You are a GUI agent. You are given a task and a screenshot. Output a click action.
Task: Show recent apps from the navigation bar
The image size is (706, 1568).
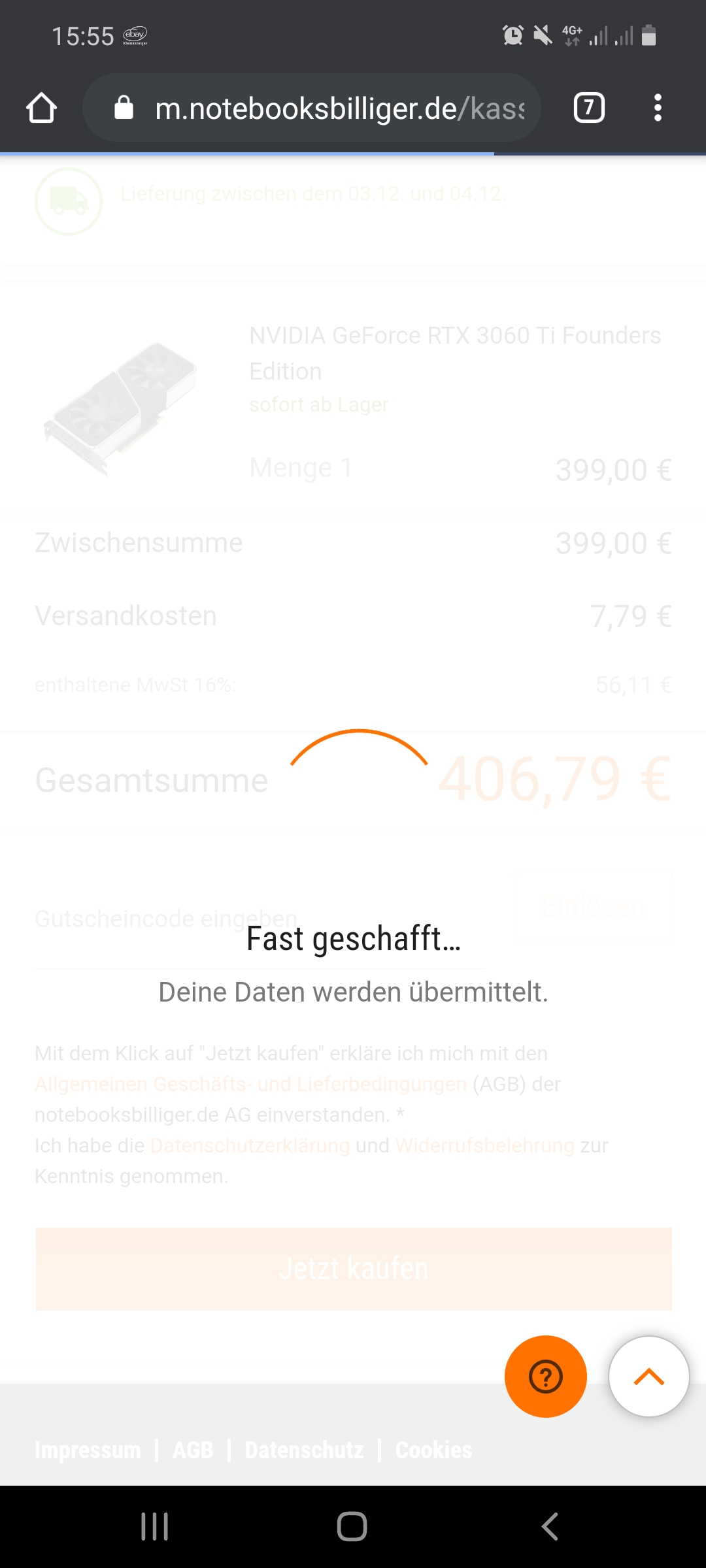155,1527
